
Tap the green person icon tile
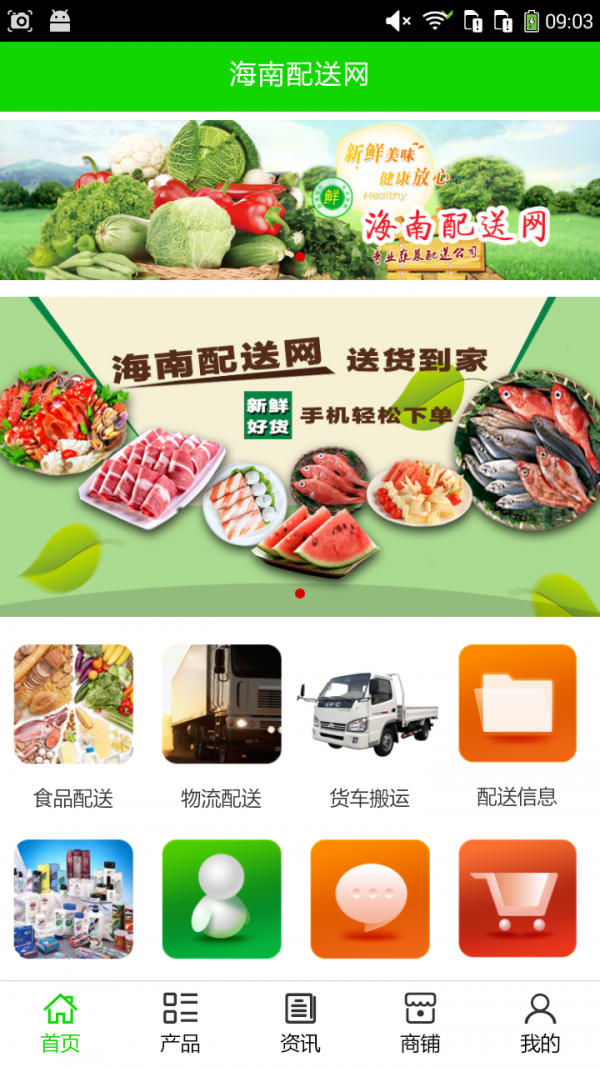(222, 899)
